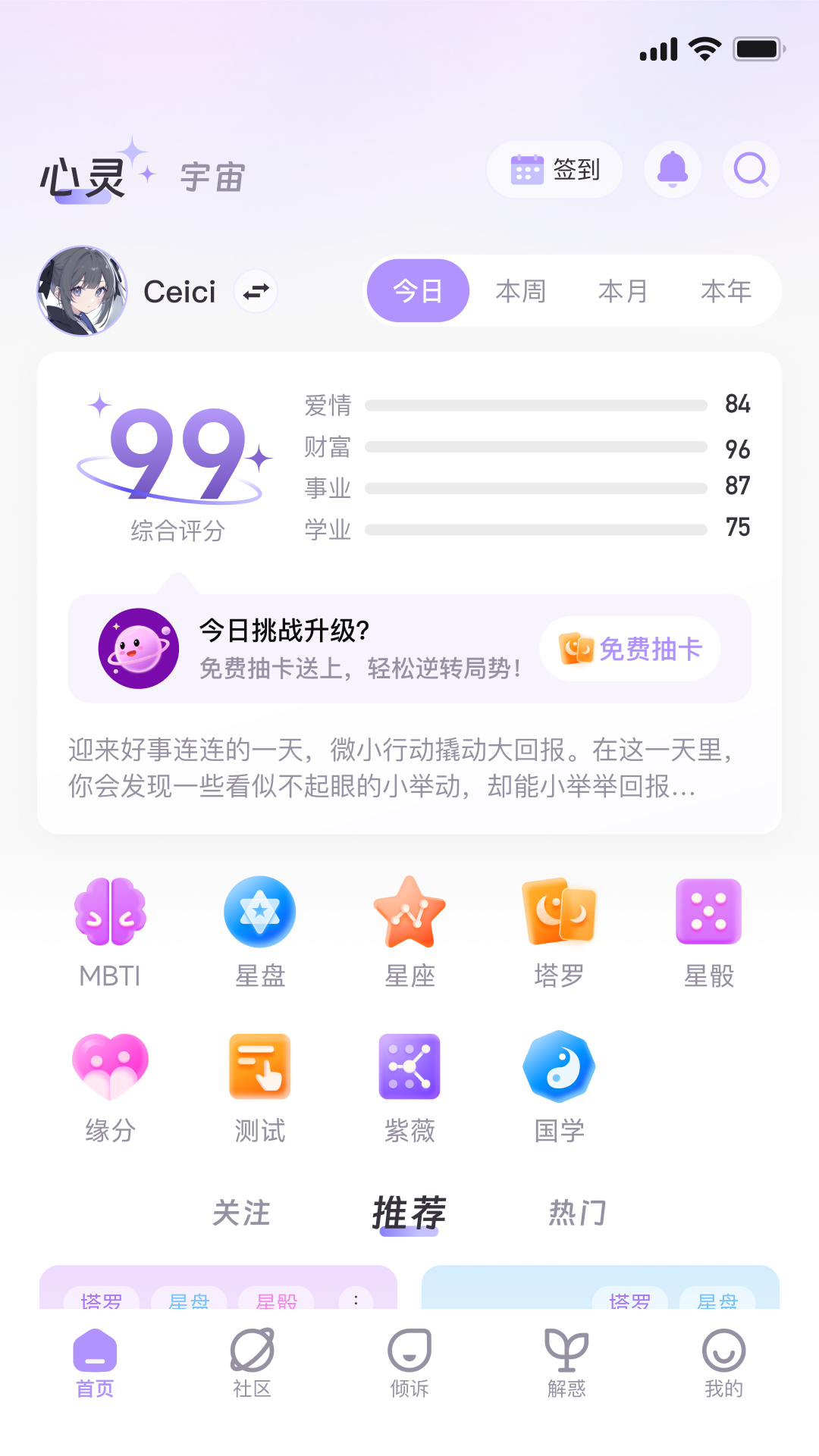
Task: Open the 紫薇 astrology feature
Action: (409, 1088)
